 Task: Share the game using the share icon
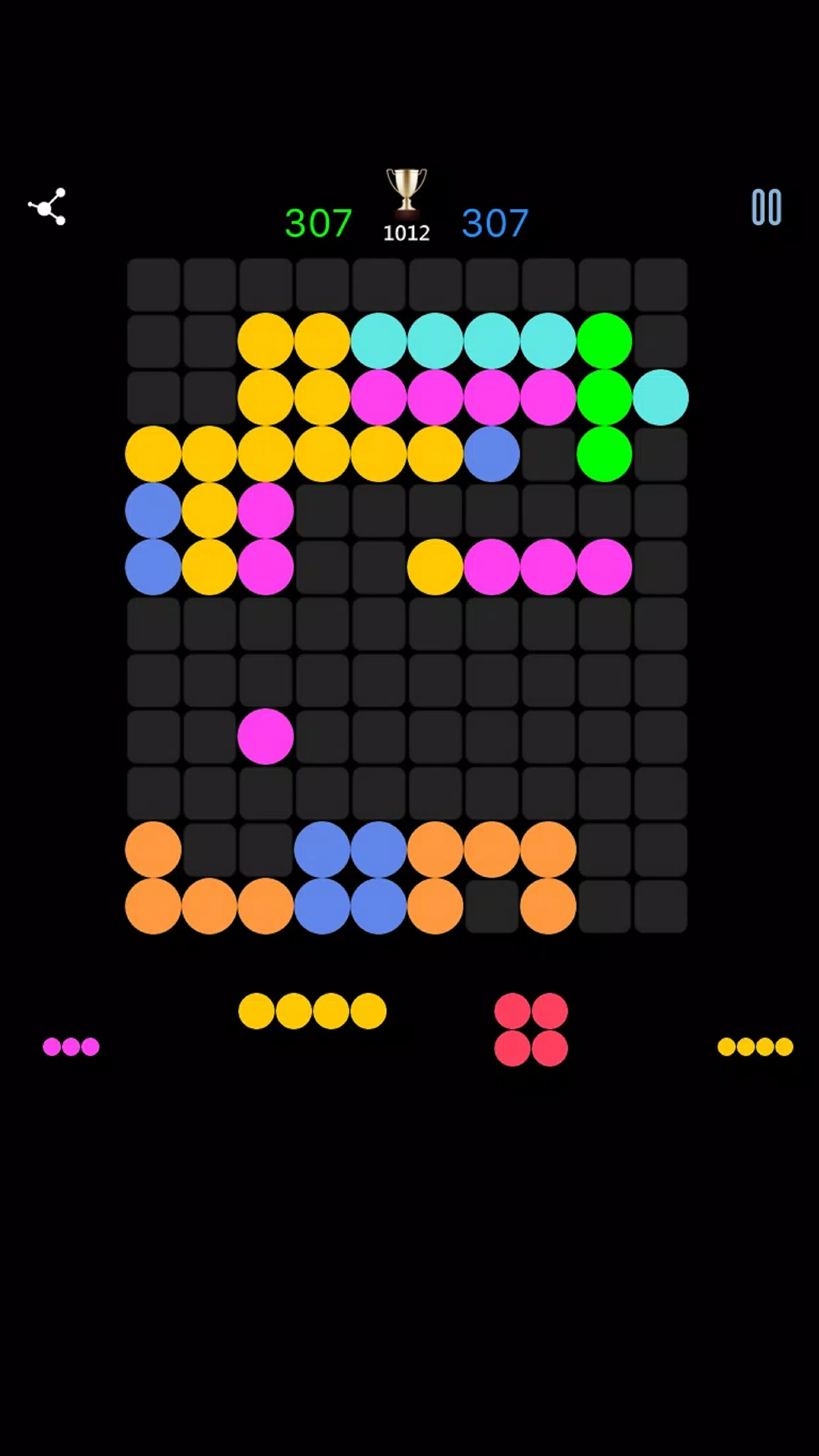point(47,207)
